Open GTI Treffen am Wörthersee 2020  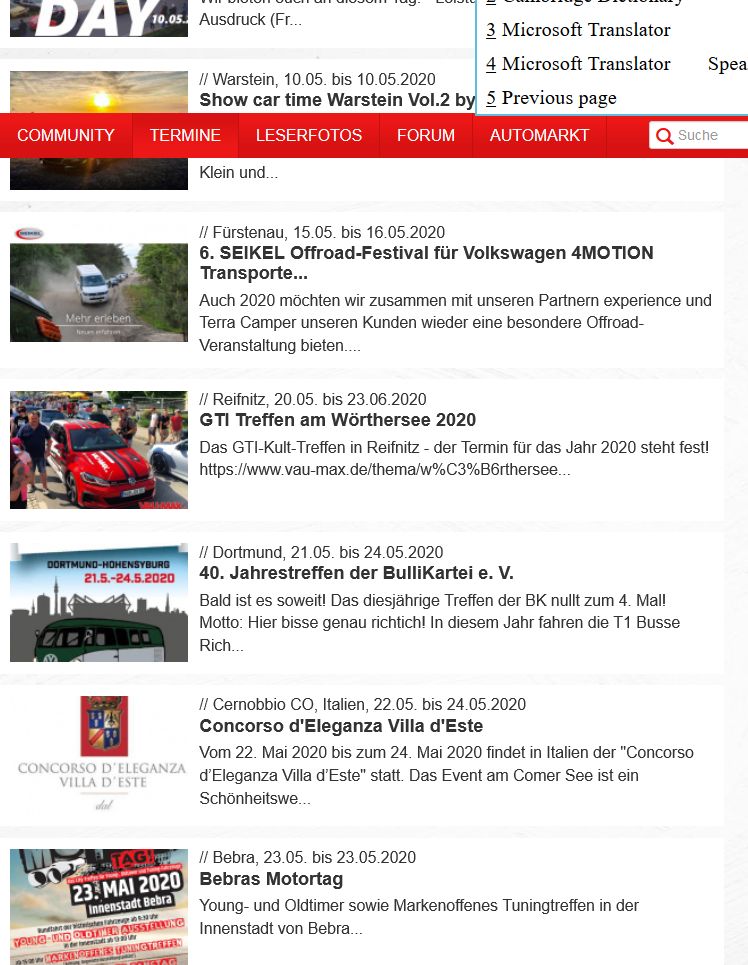click(x=338, y=420)
